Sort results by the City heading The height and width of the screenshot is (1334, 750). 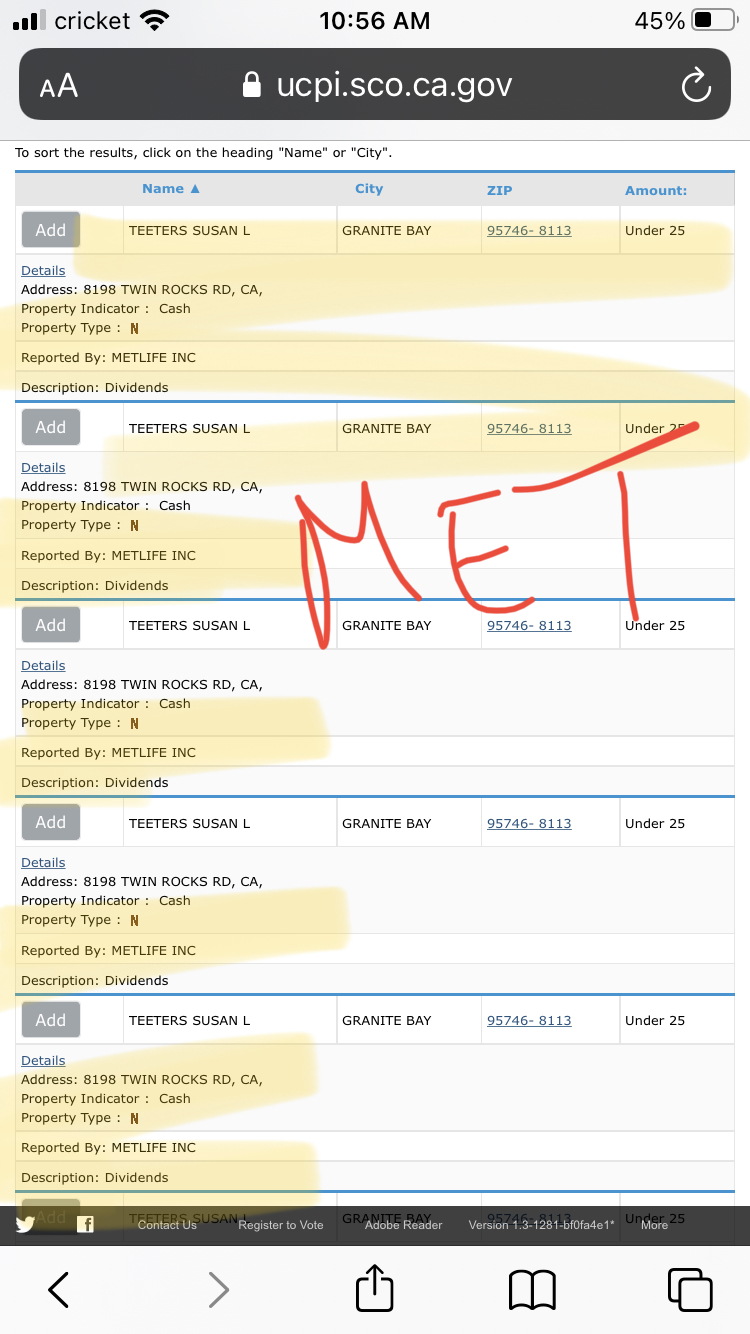pos(369,189)
